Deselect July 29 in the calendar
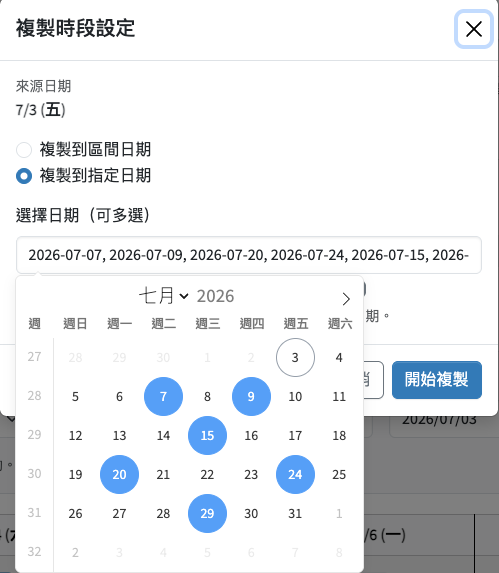Image resolution: width=499 pixels, height=573 pixels. pyautogui.click(x=207, y=513)
